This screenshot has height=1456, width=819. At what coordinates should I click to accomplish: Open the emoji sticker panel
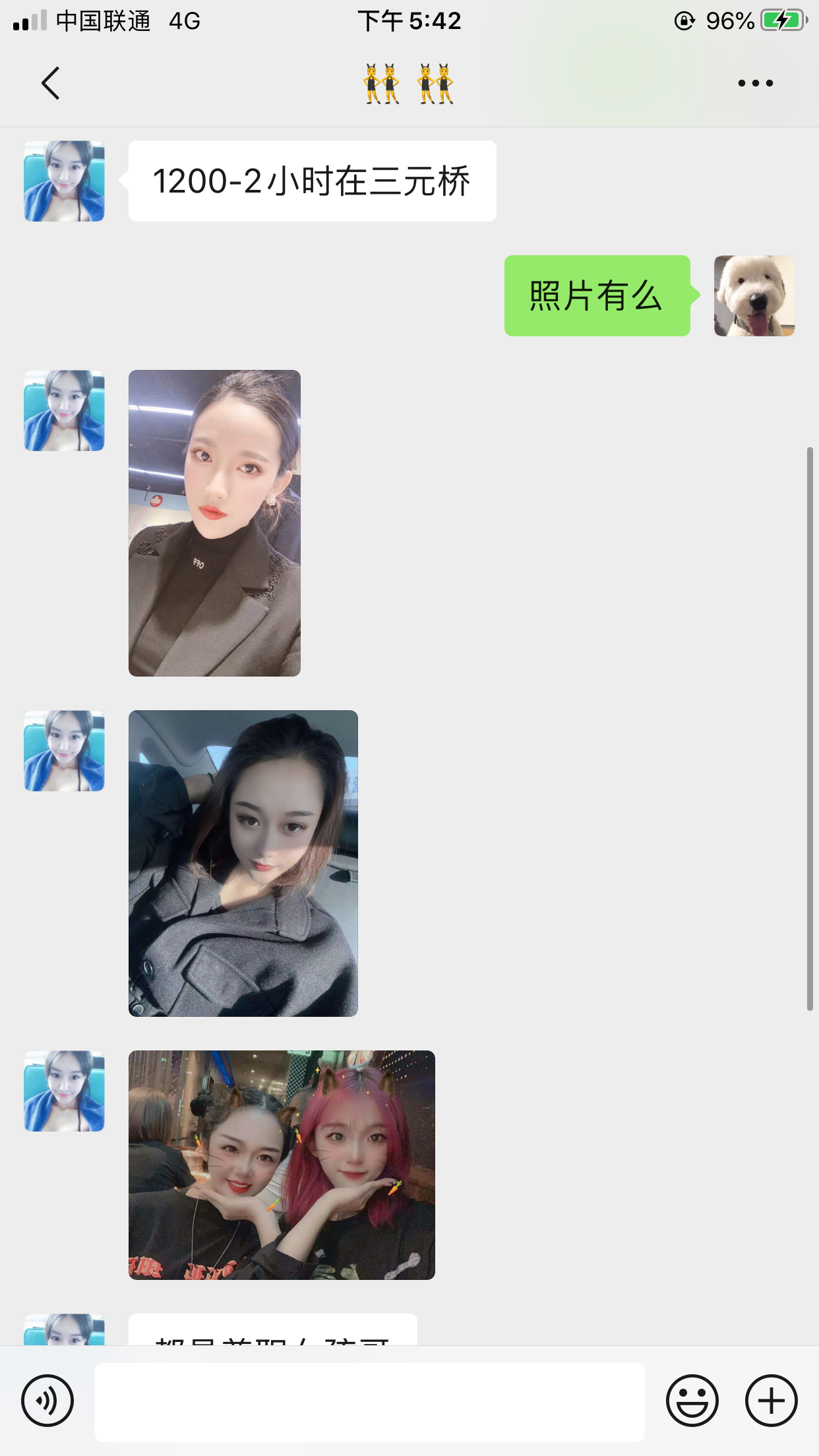click(x=692, y=1401)
